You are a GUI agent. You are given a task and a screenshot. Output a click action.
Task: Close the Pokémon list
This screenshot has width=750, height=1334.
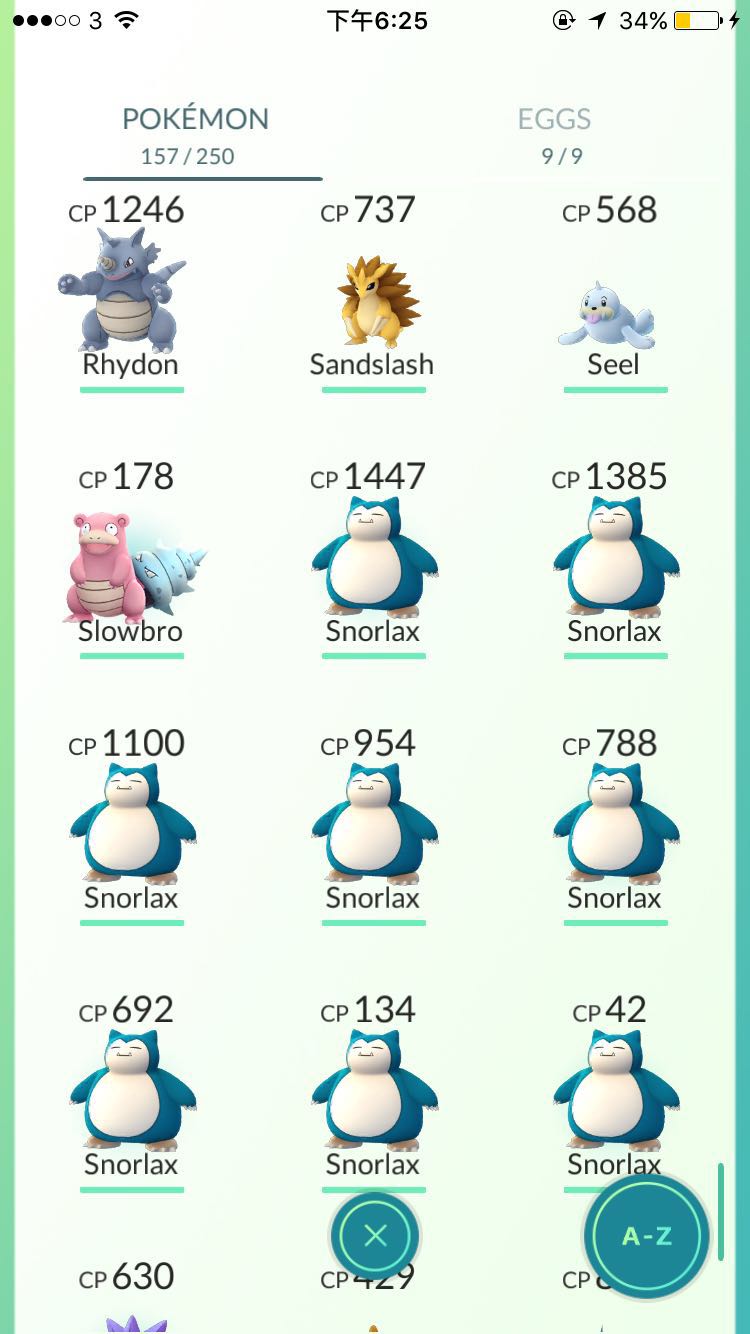[x=375, y=1236]
